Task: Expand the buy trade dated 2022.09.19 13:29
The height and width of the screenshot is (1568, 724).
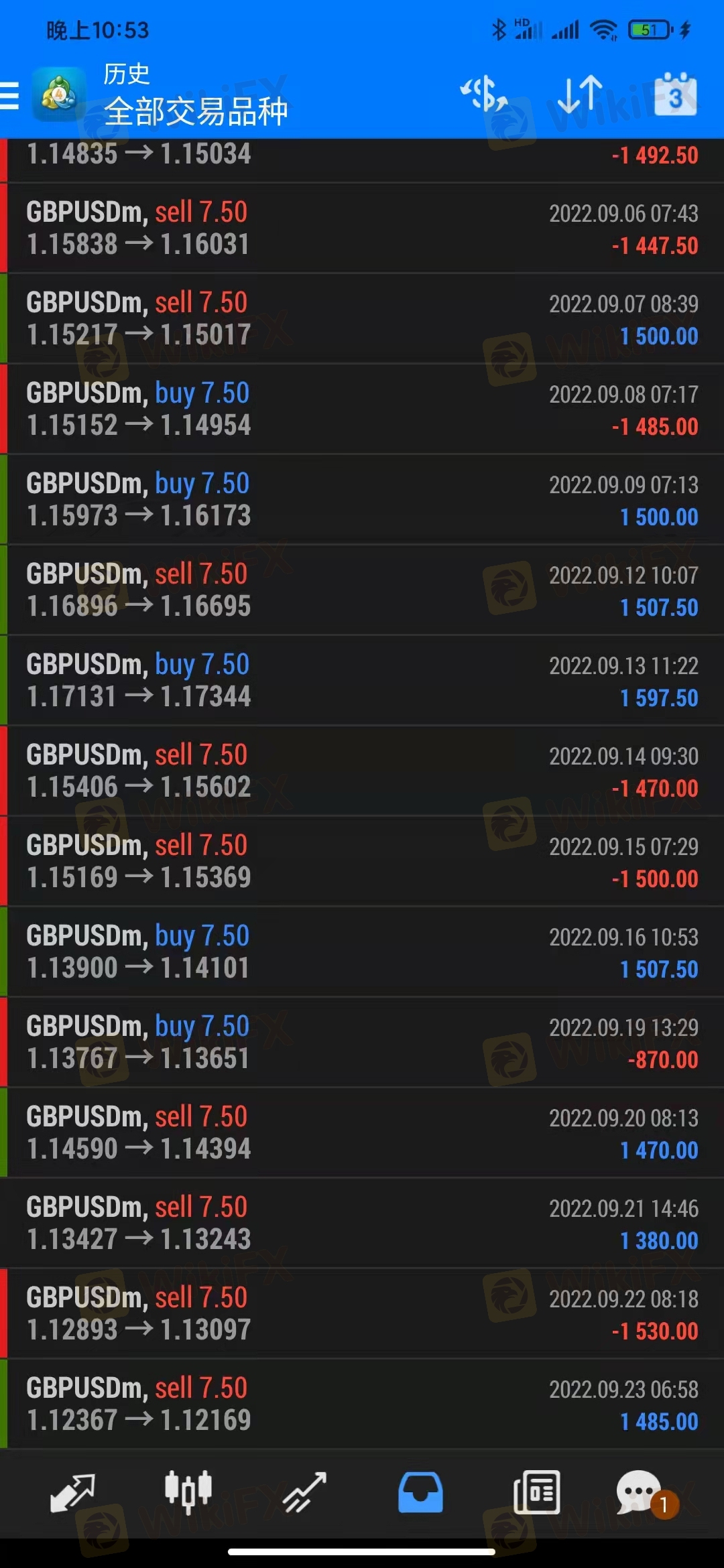Action: click(362, 1043)
